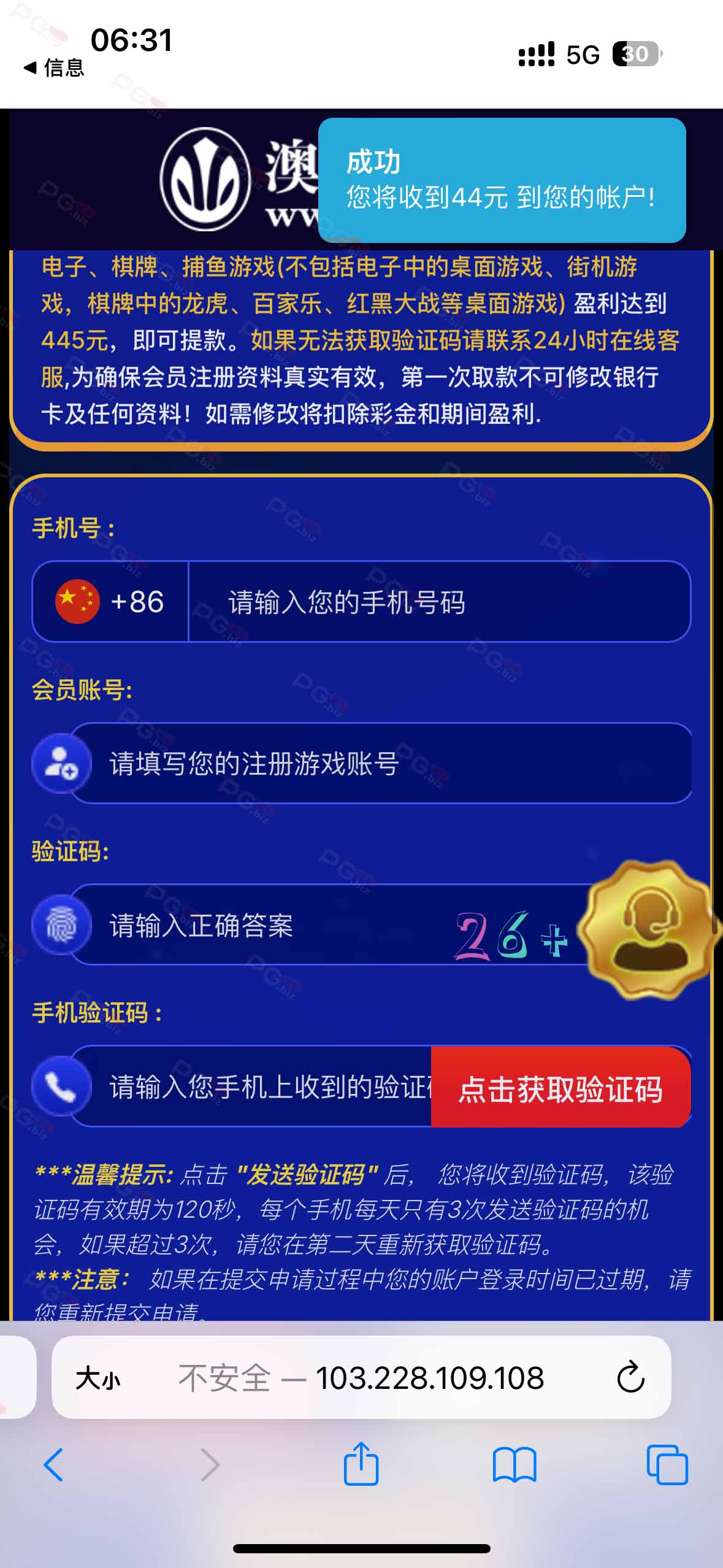Tap the SMS verification code field
The width and height of the screenshot is (723, 1568).
tap(251, 1086)
